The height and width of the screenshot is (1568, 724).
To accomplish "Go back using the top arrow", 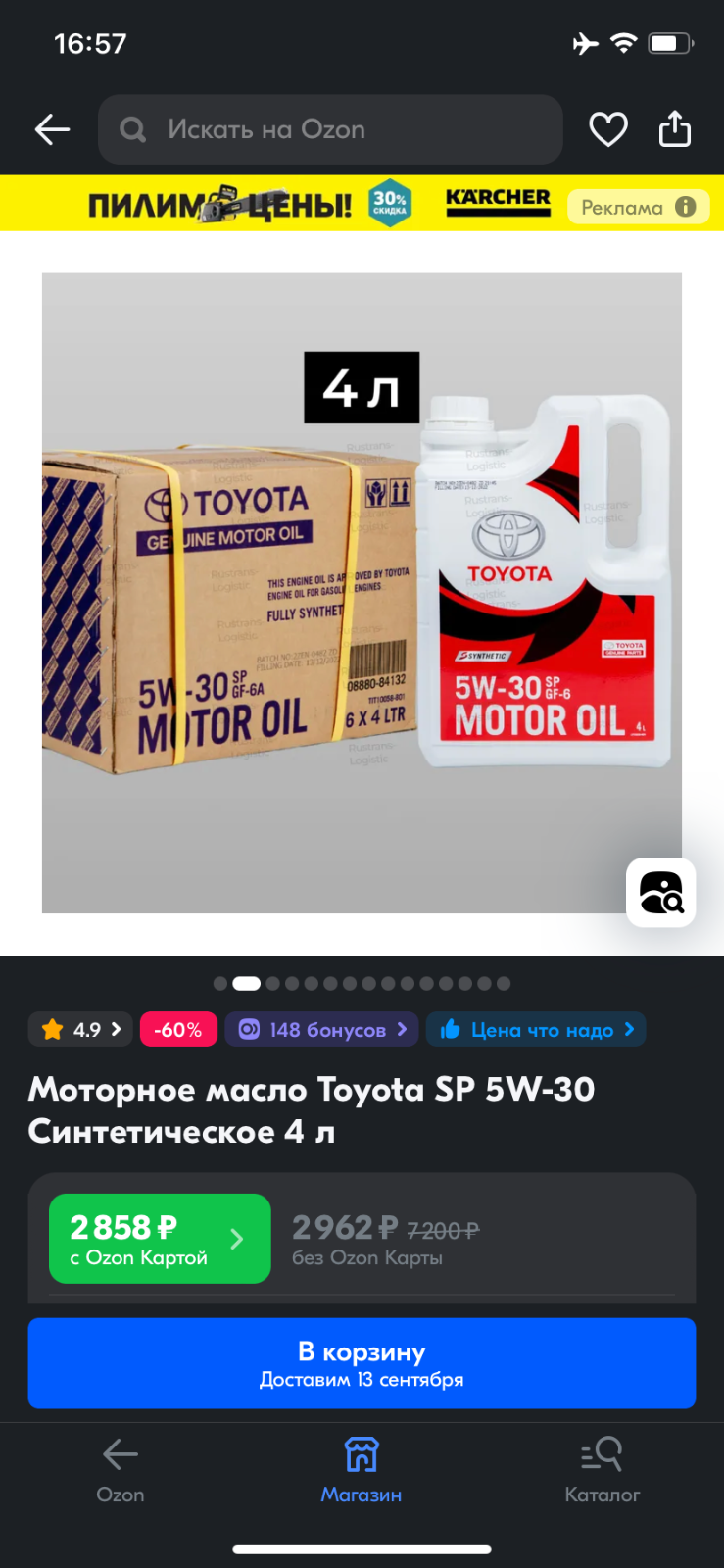I will (52, 129).
